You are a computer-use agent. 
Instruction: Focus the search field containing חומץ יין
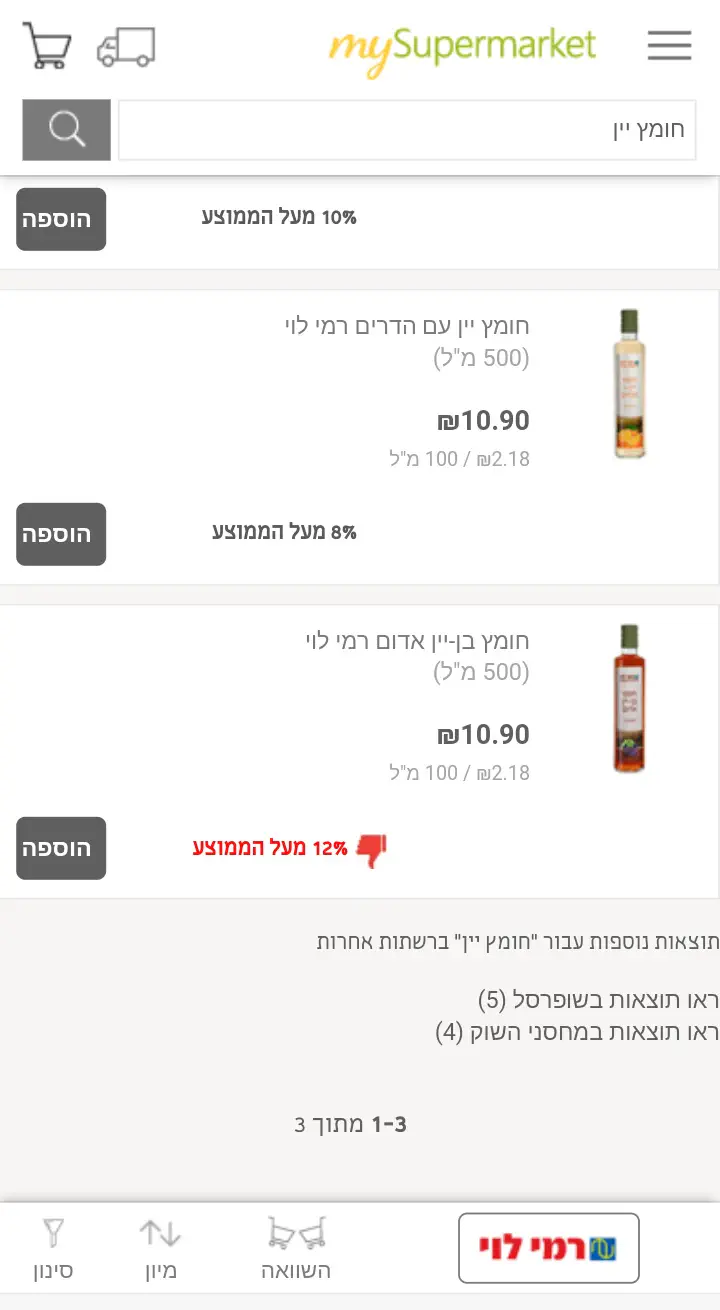tap(407, 130)
